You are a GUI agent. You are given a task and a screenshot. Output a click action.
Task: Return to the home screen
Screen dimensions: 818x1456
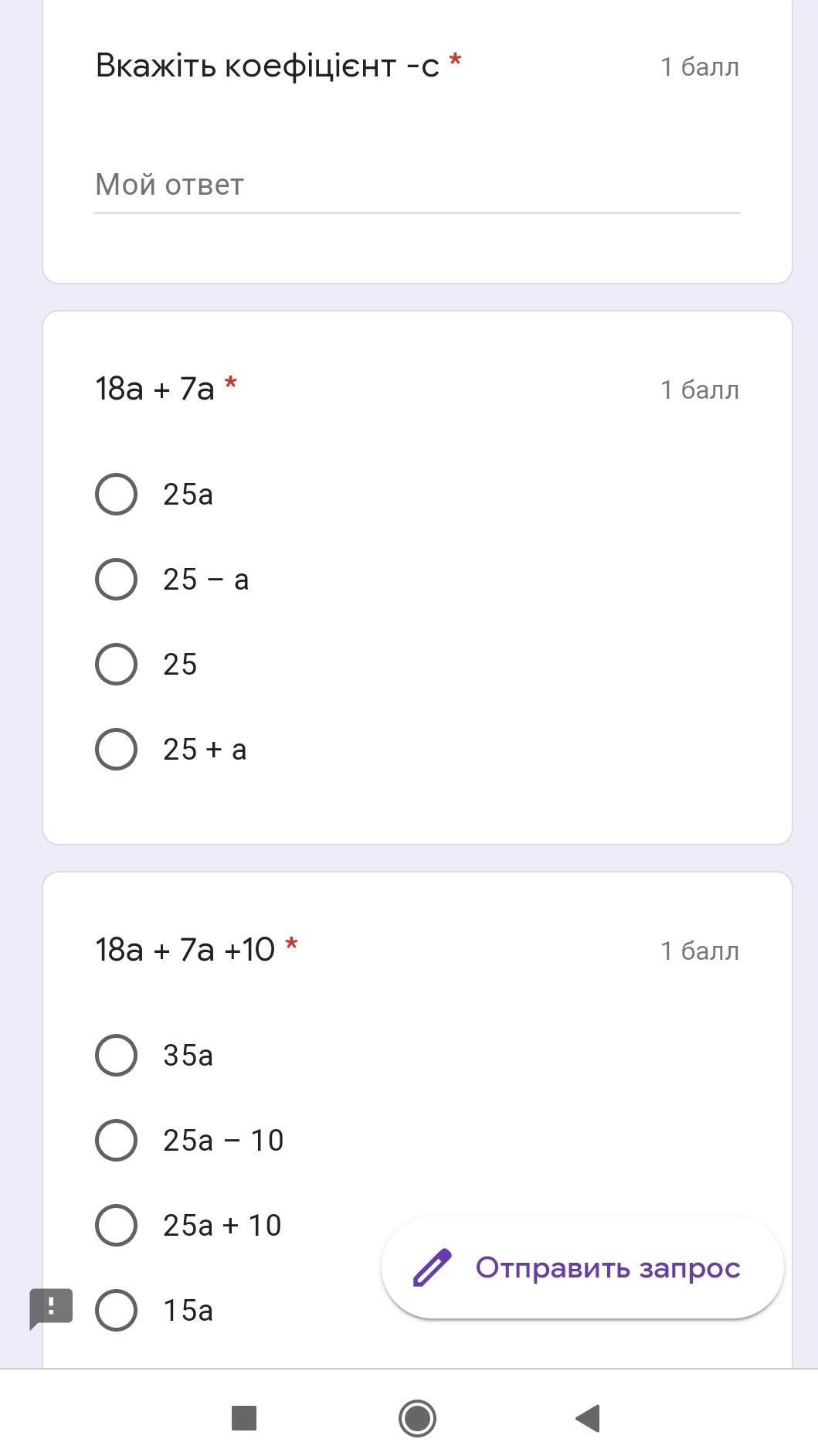click(x=418, y=1418)
